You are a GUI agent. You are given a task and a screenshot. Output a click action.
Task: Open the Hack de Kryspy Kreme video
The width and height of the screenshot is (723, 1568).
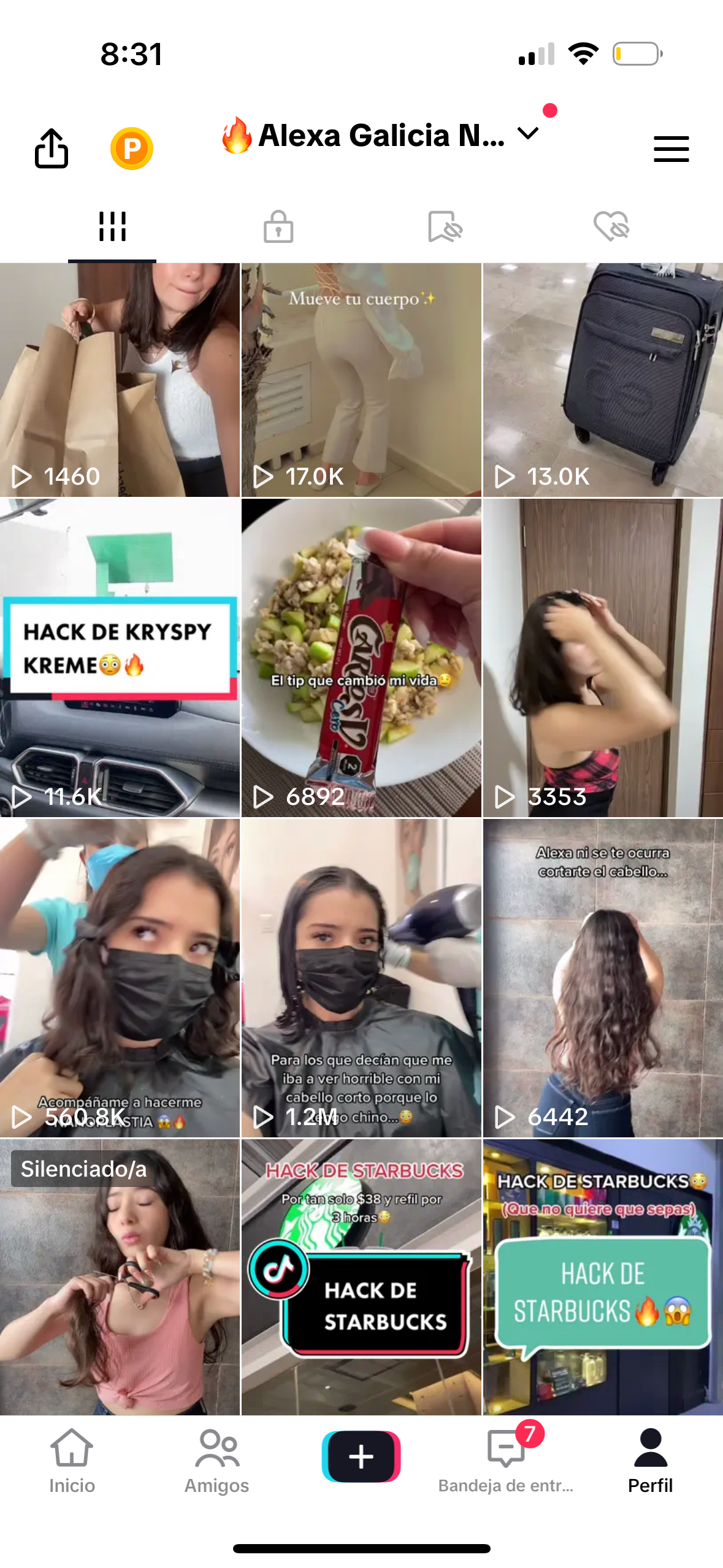click(120, 656)
